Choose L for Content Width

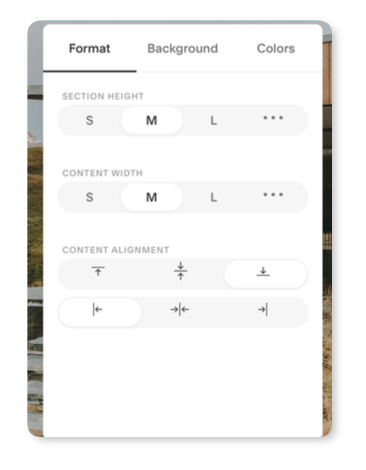pos(214,197)
